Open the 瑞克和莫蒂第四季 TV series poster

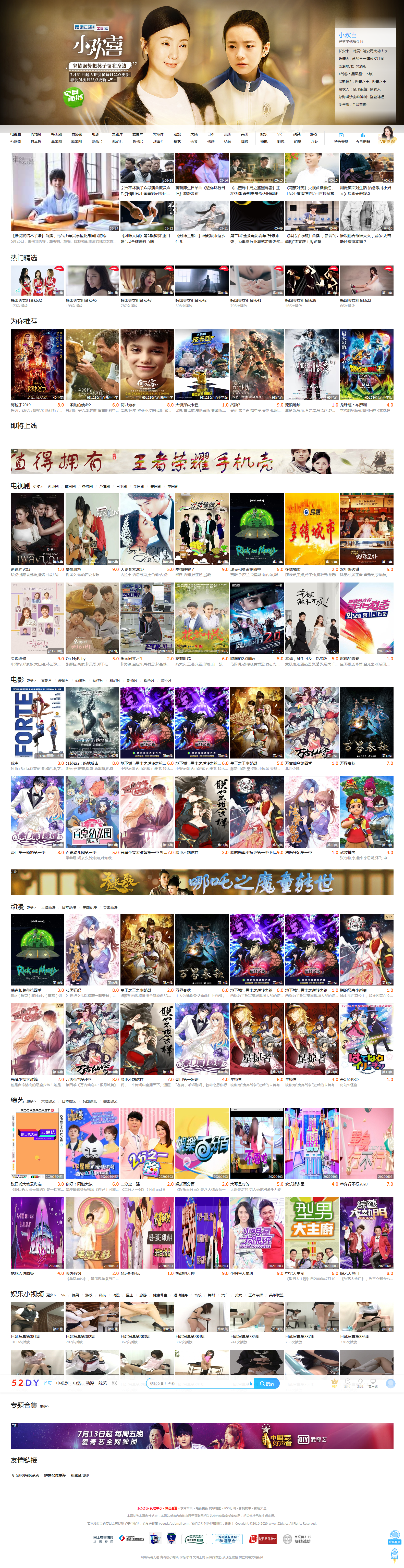(256, 529)
